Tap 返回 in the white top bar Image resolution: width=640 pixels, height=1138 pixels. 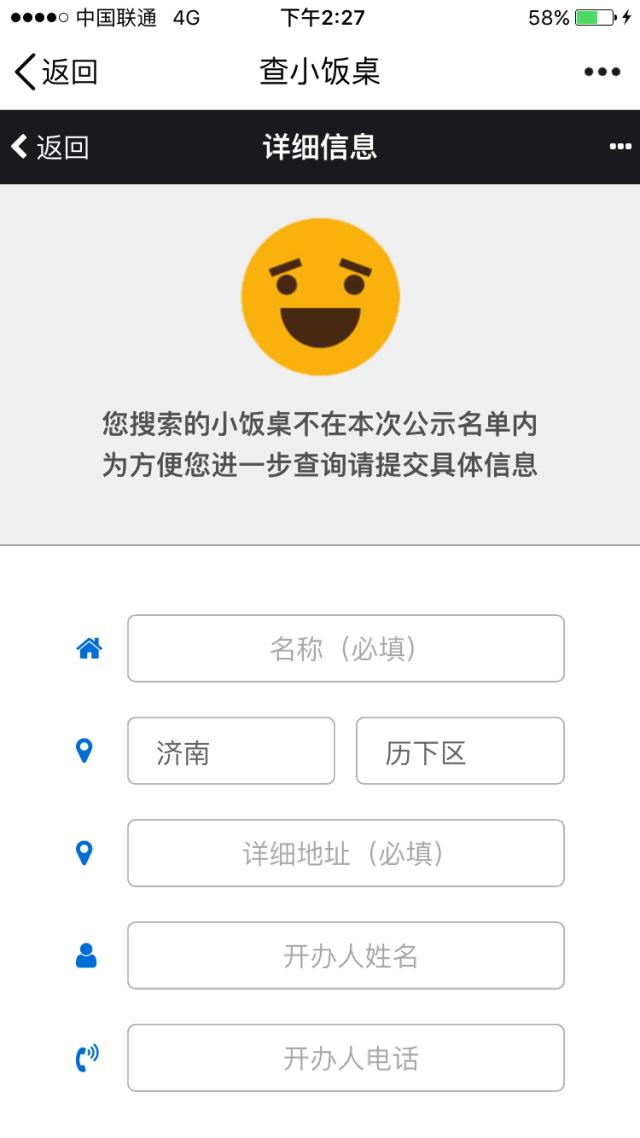pos(55,72)
